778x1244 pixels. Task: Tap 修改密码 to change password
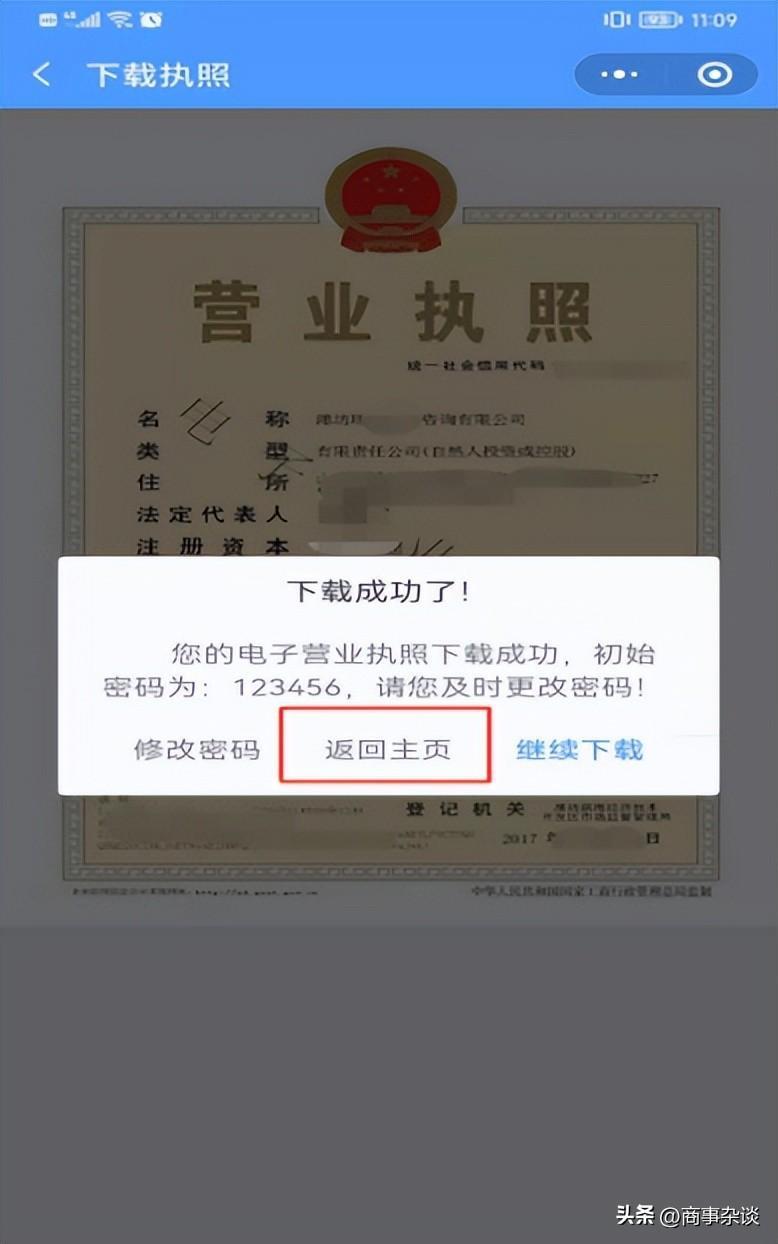pos(197,749)
